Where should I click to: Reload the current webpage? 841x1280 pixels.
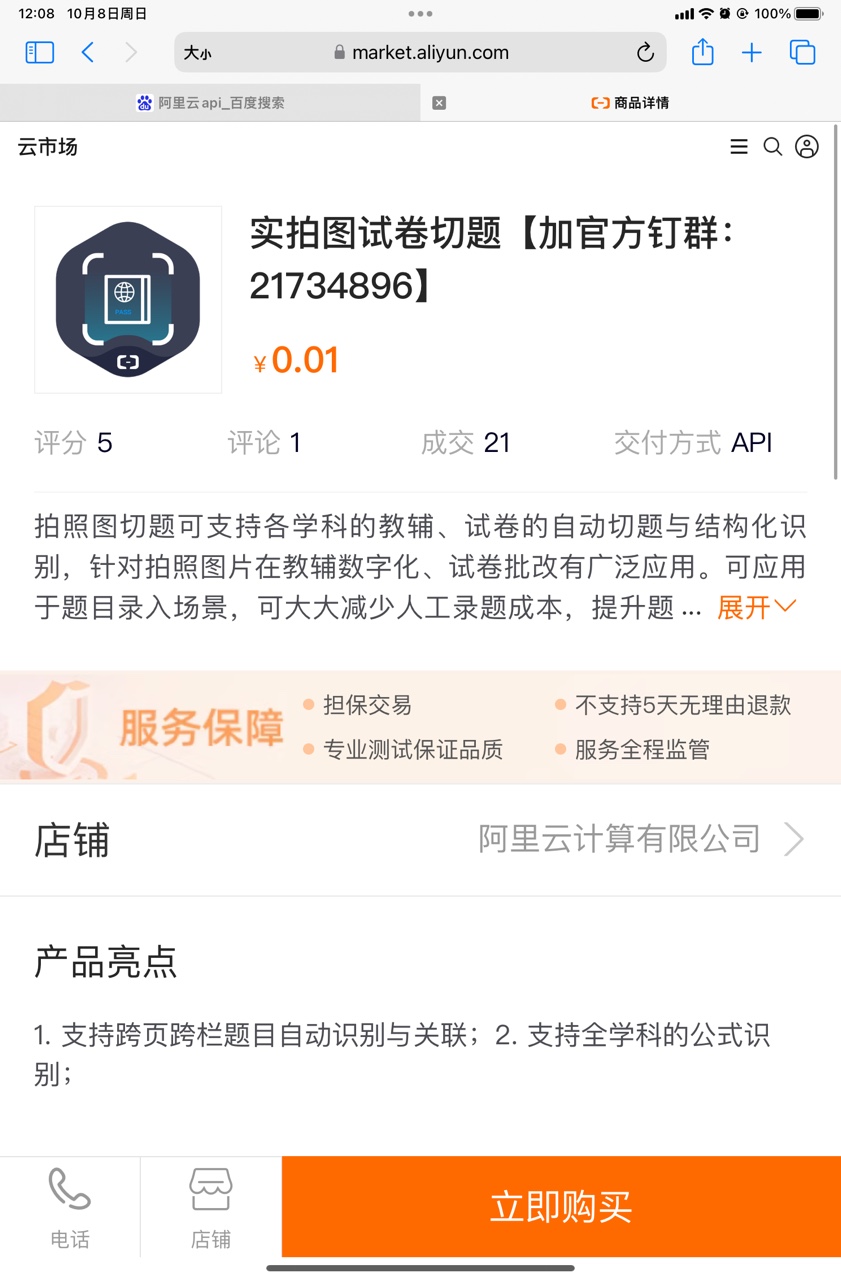point(645,53)
